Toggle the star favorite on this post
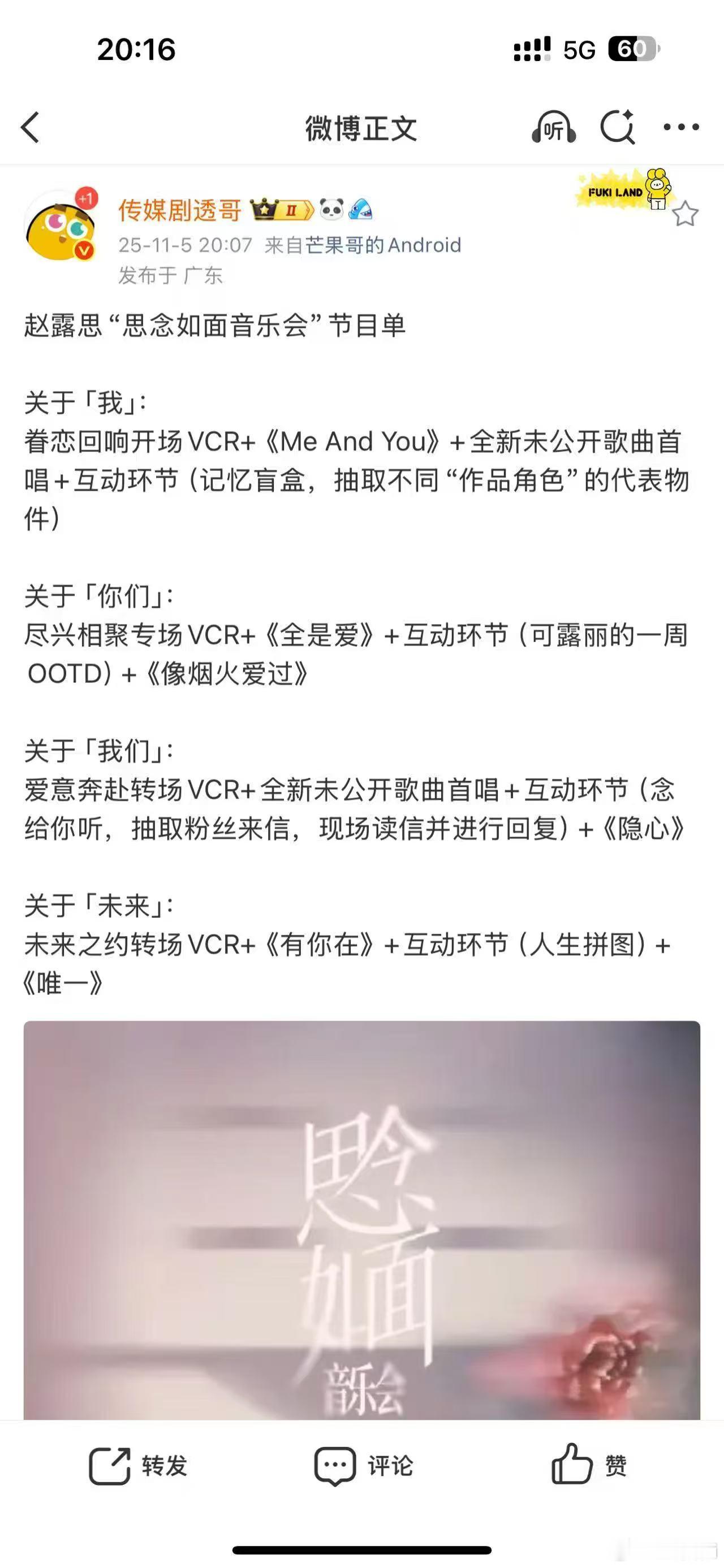The width and height of the screenshot is (724, 1568). pos(687,213)
